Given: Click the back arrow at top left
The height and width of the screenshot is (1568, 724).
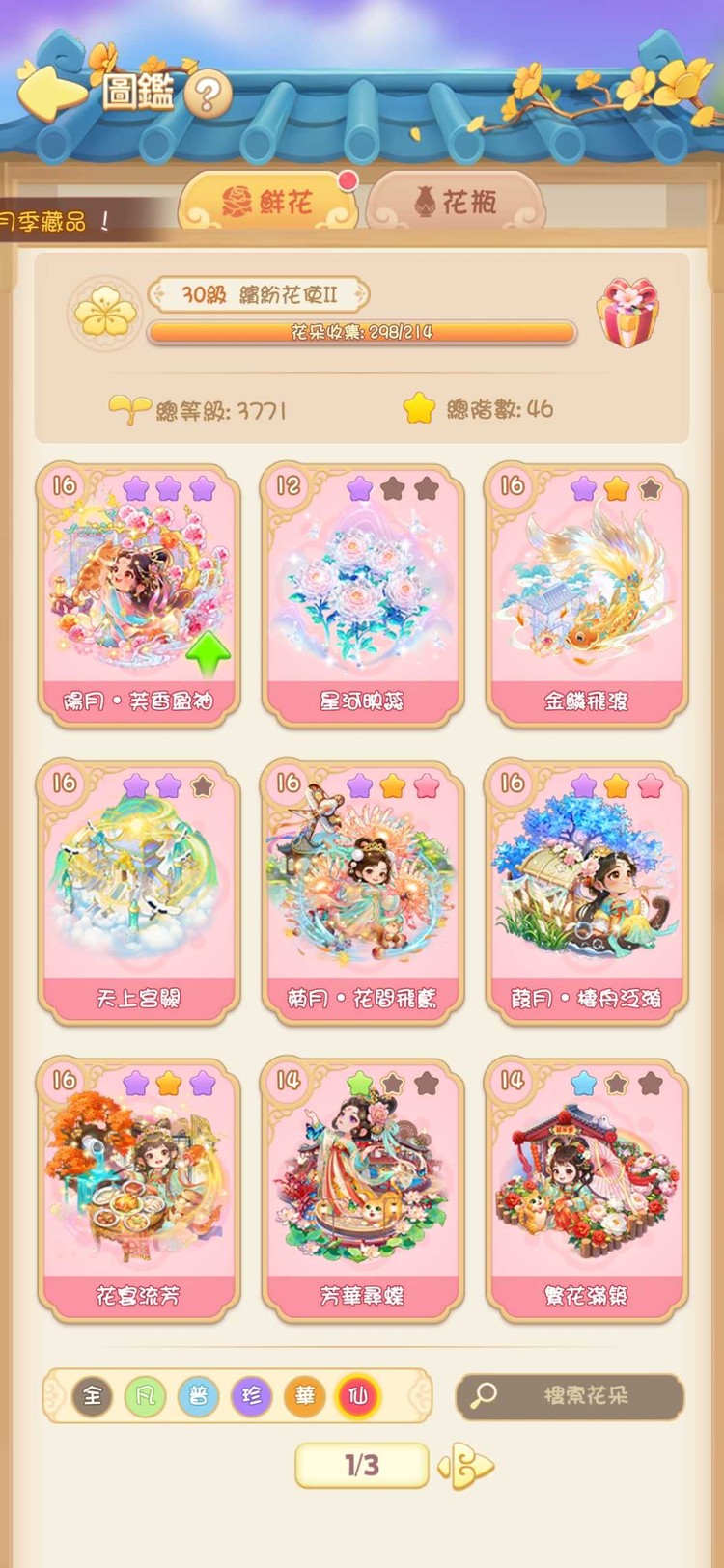Looking at the screenshot, I should click(55, 92).
